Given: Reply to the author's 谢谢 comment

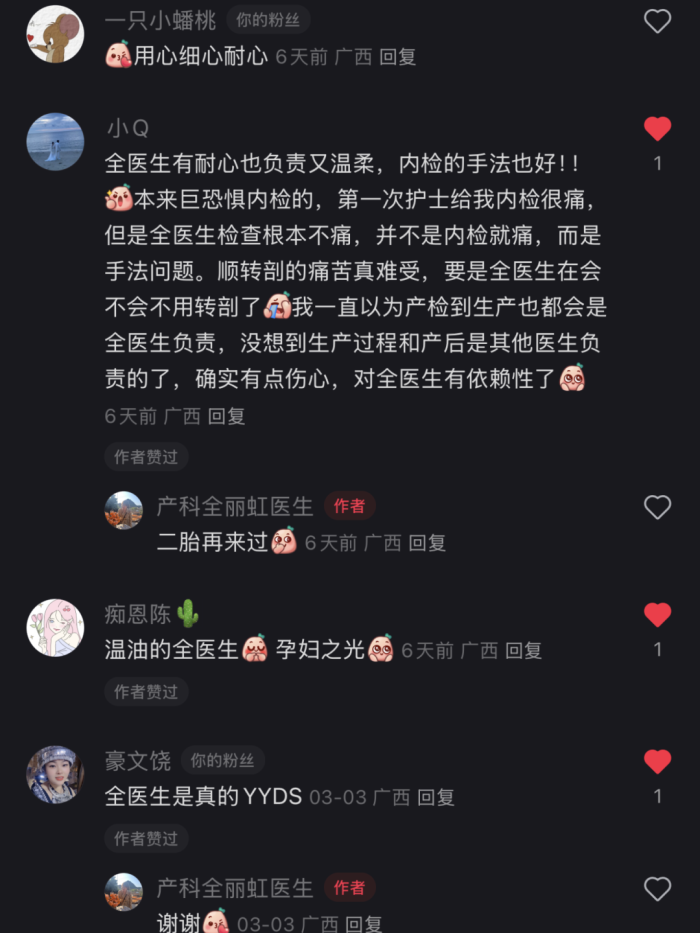Looking at the screenshot, I should click(363, 923).
